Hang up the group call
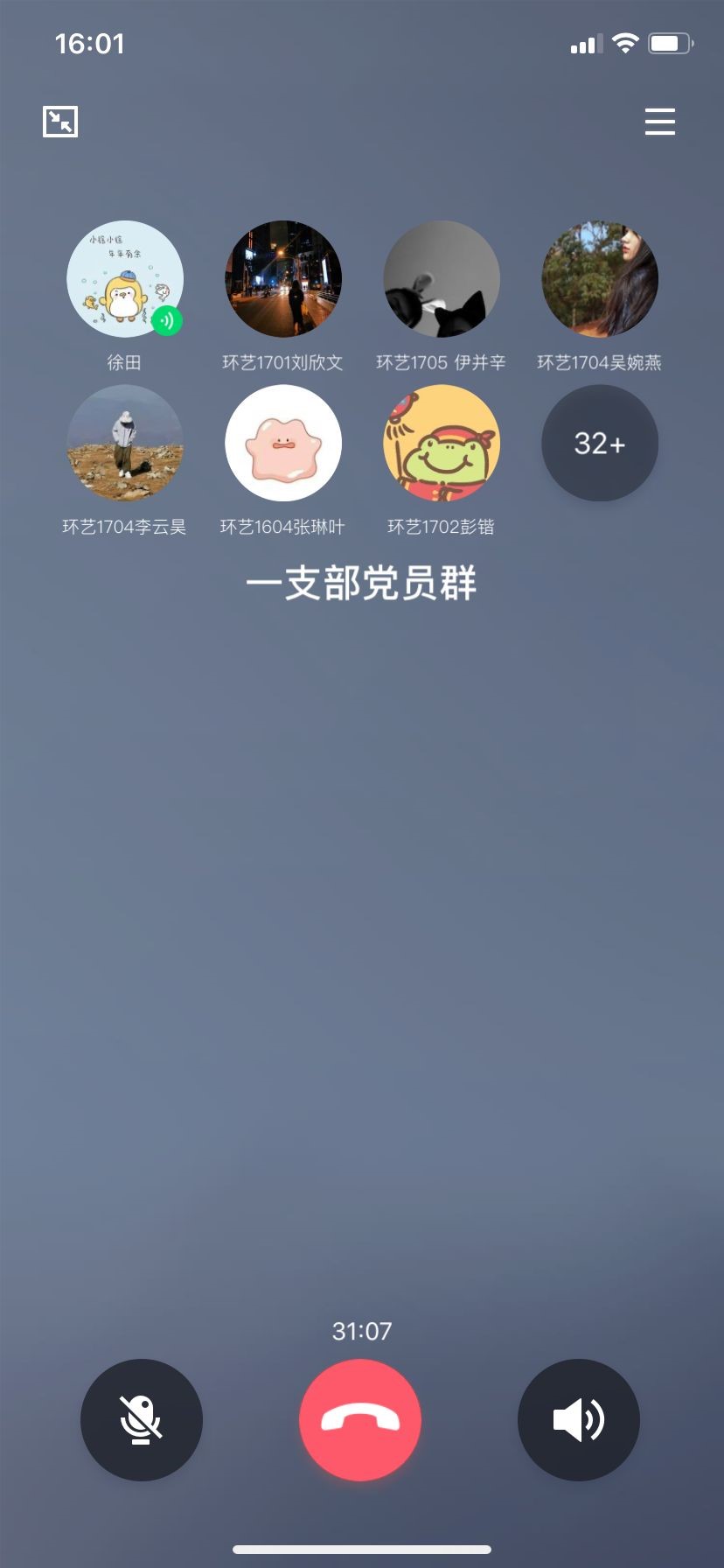Image resolution: width=724 pixels, height=1568 pixels. click(360, 1419)
